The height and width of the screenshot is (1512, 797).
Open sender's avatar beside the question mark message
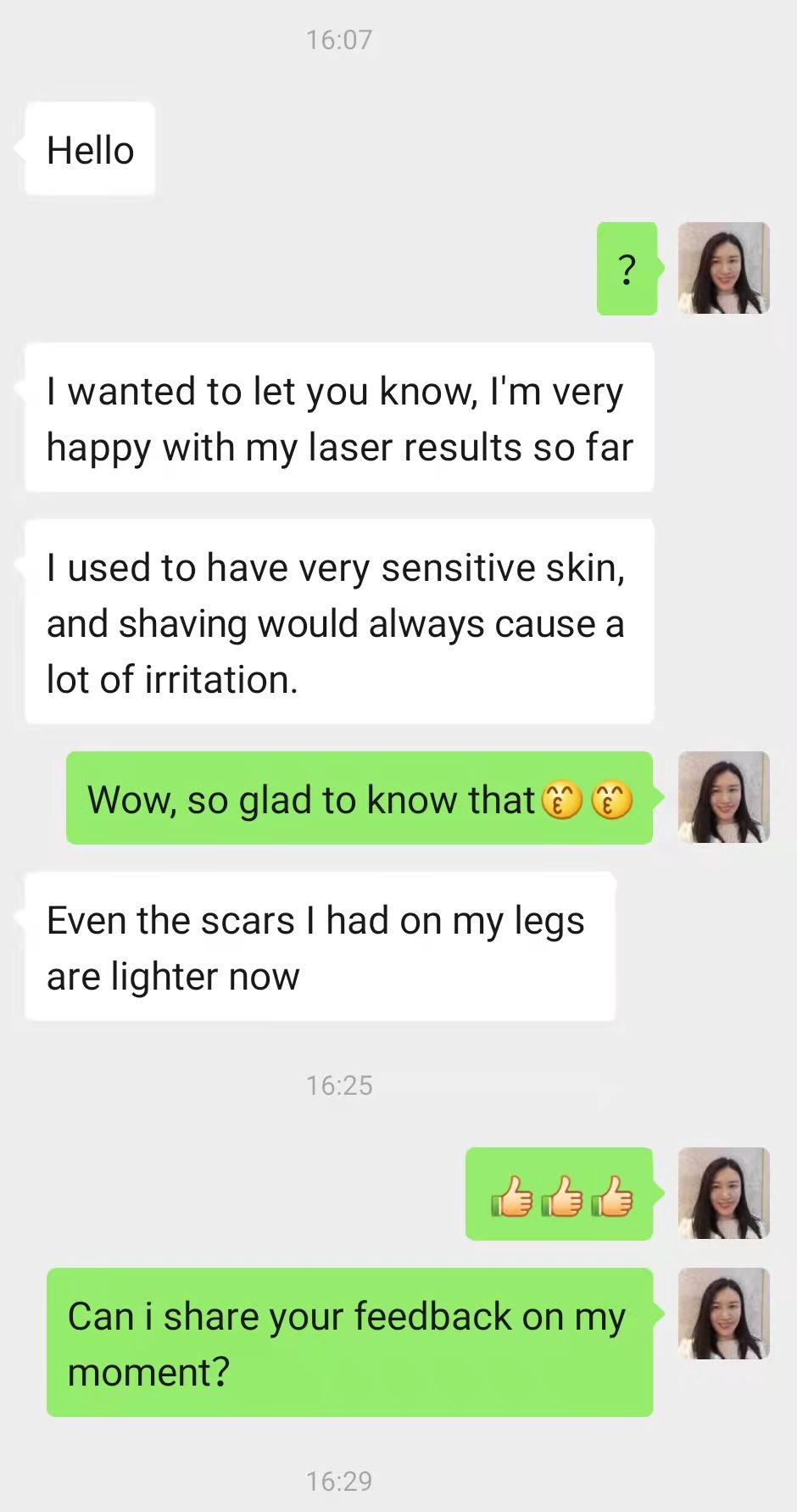723,268
